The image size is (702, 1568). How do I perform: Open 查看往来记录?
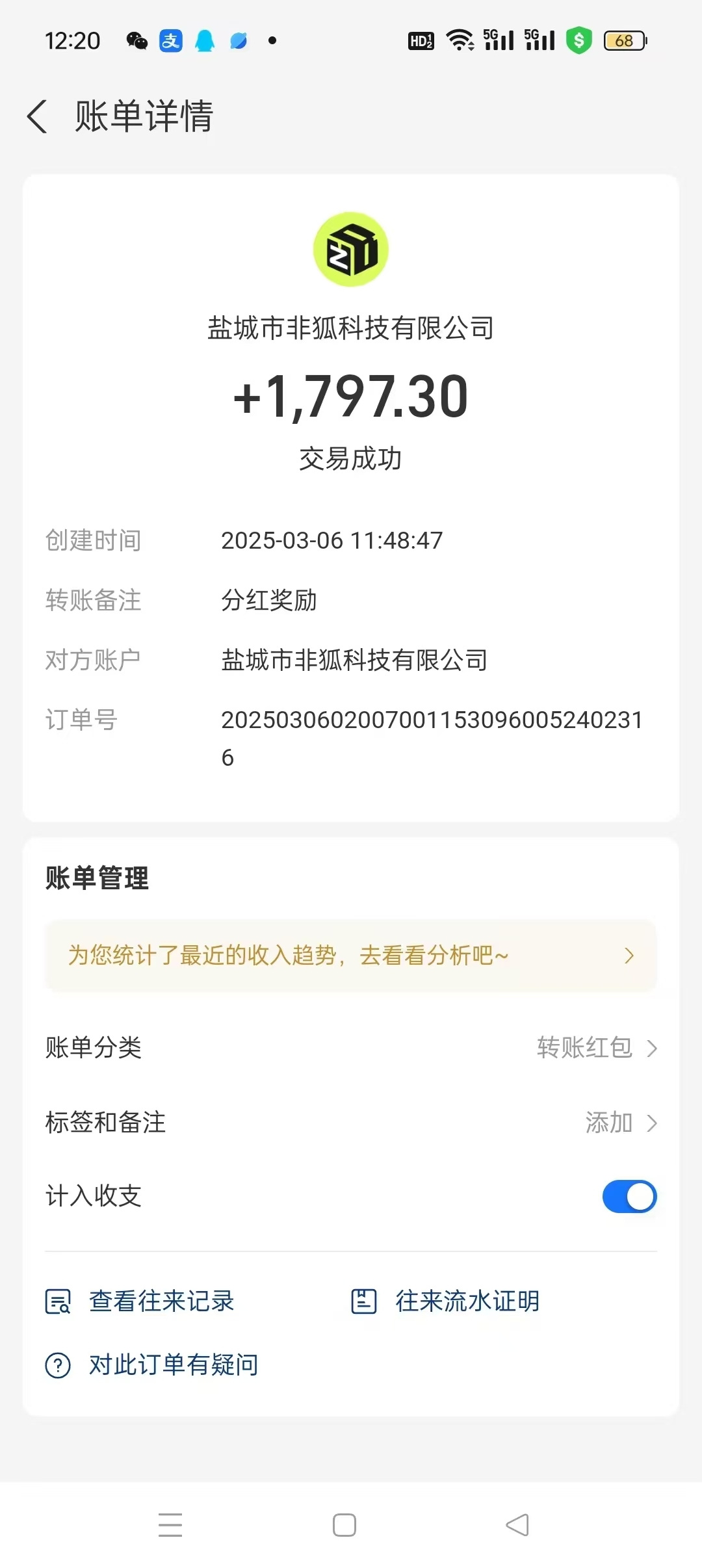coord(140,1301)
